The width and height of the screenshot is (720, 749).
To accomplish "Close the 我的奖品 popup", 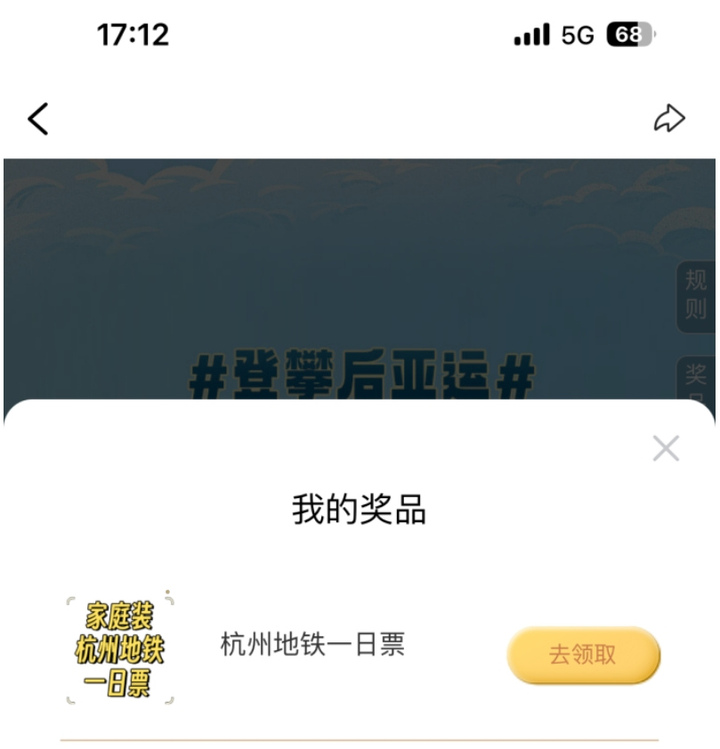I will coord(665,448).
